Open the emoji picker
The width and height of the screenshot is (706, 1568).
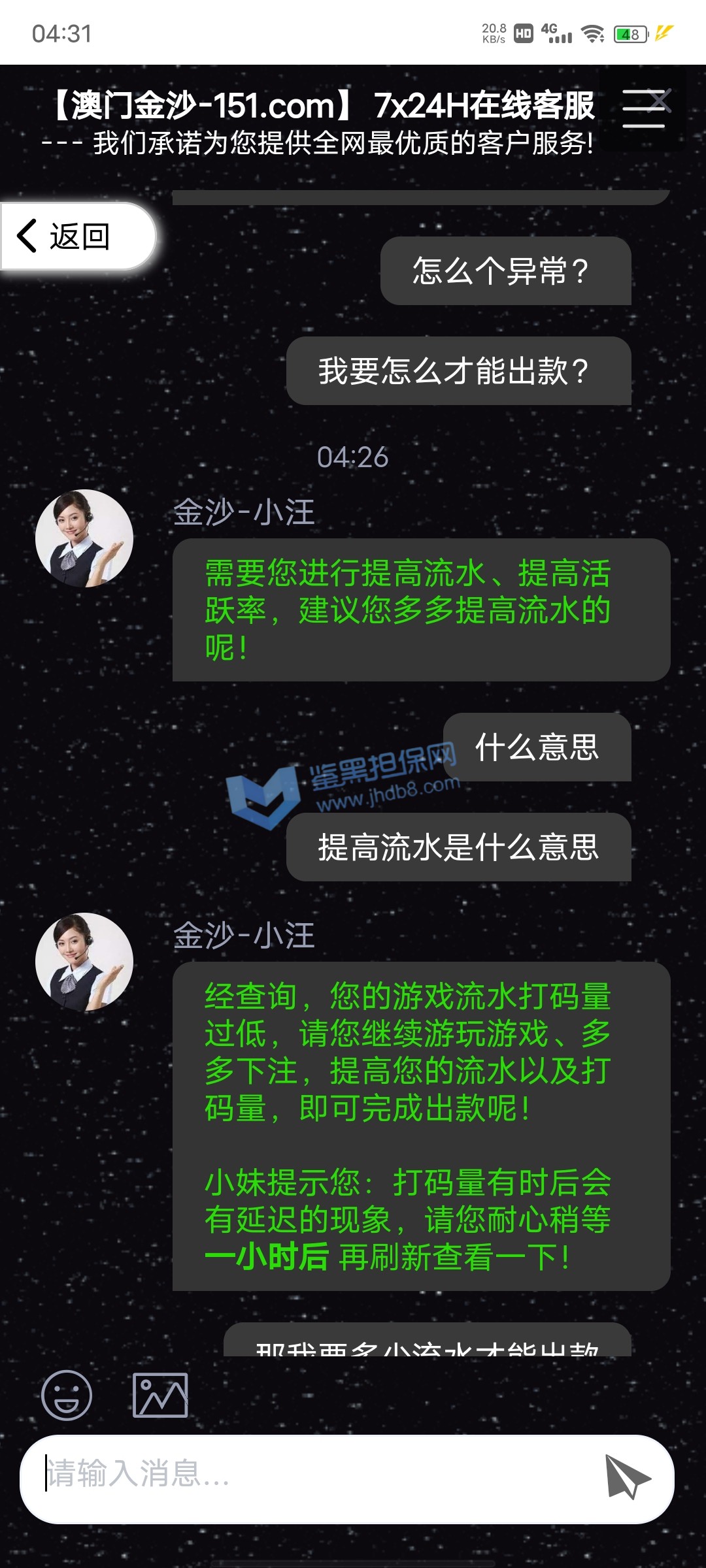click(x=67, y=1395)
